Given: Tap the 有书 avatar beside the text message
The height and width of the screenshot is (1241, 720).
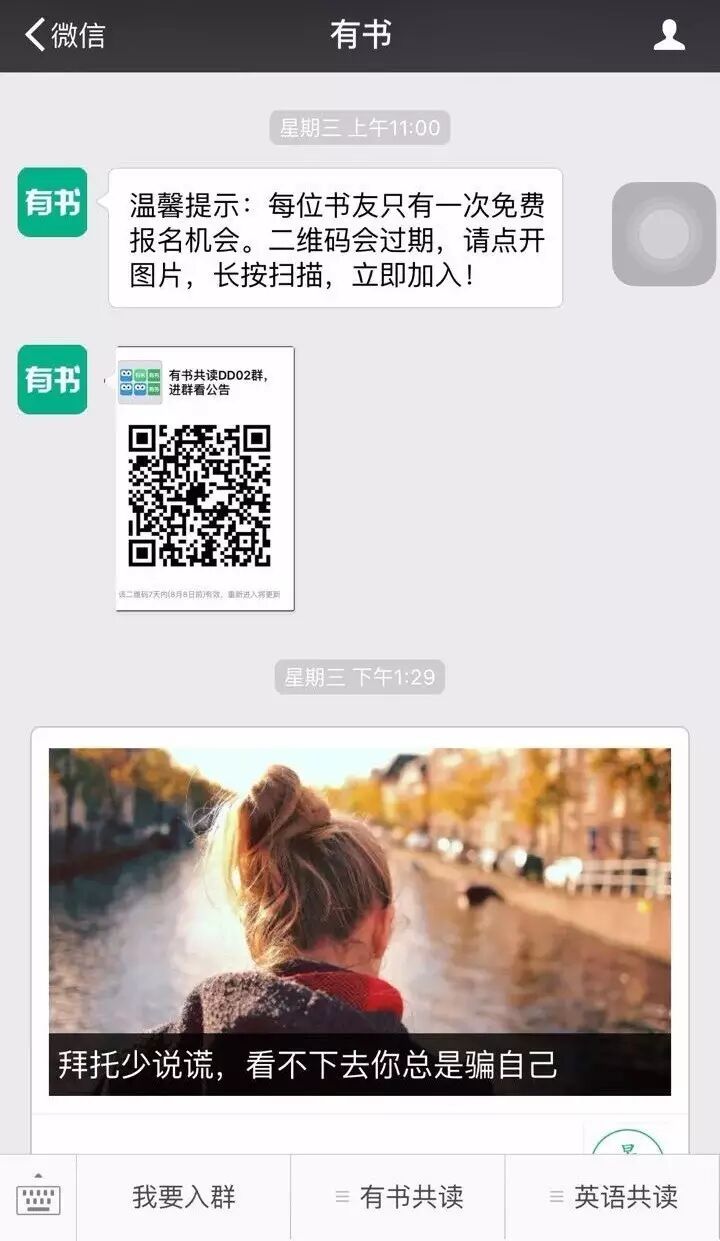Looking at the screenshot, I should 52,203.
